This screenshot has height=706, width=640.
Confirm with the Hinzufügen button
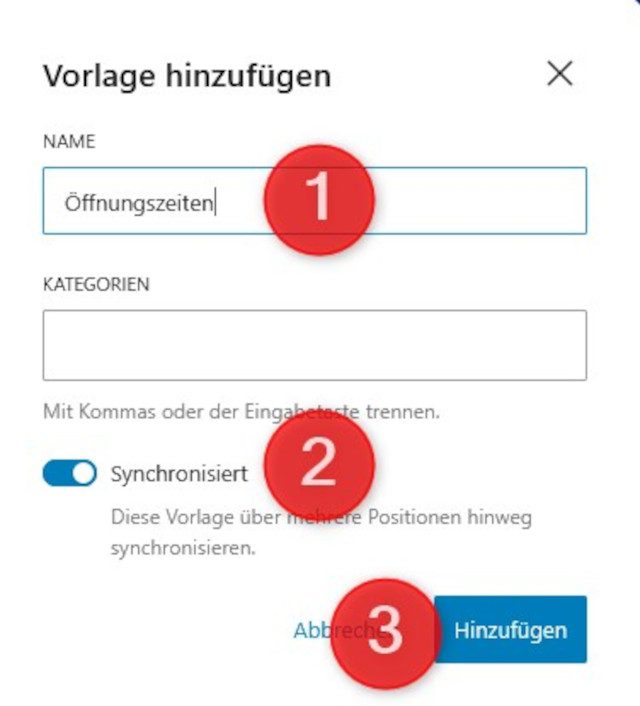click(x=510, y=630)
